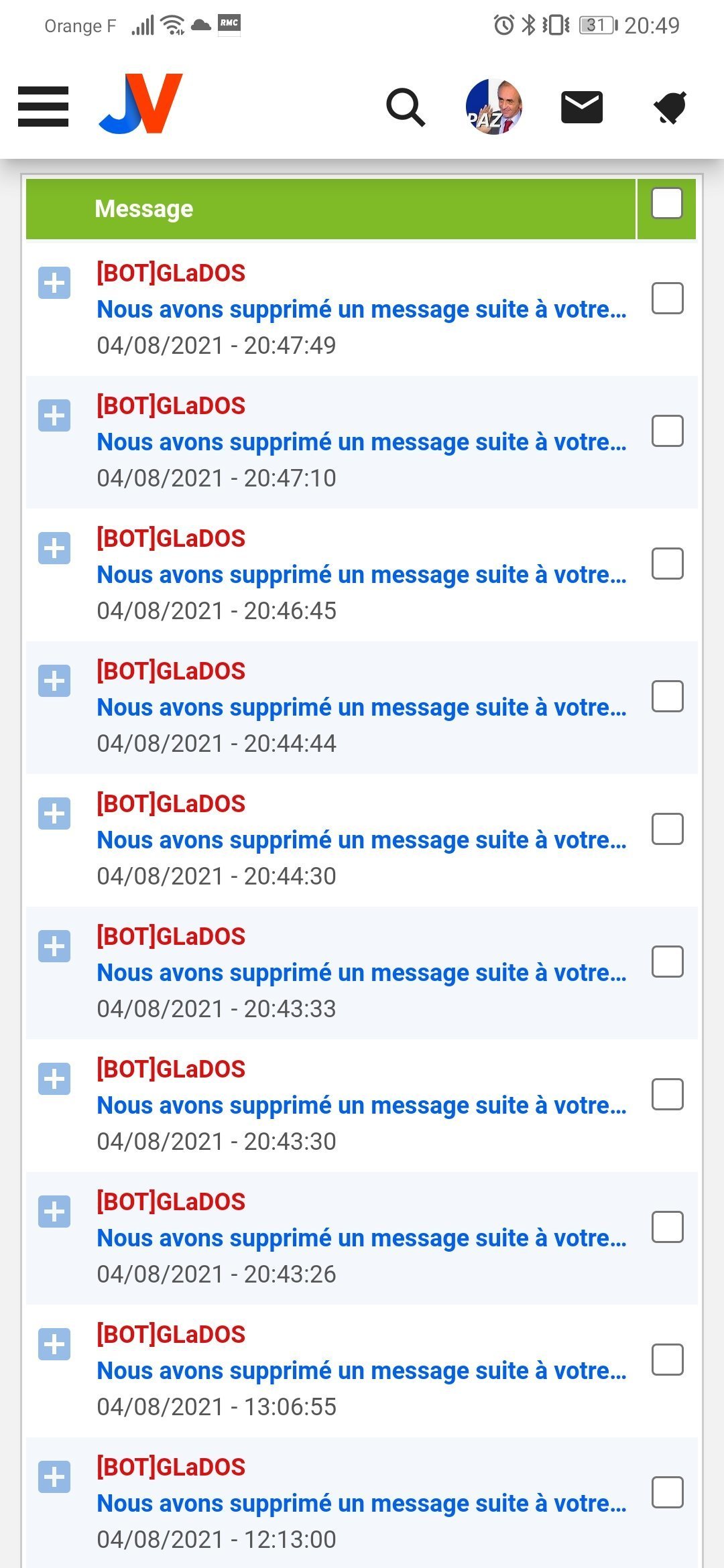Check the select-all box in the Message header
This screenshot has width=724, height=1568.
click(x=667, y=203)
